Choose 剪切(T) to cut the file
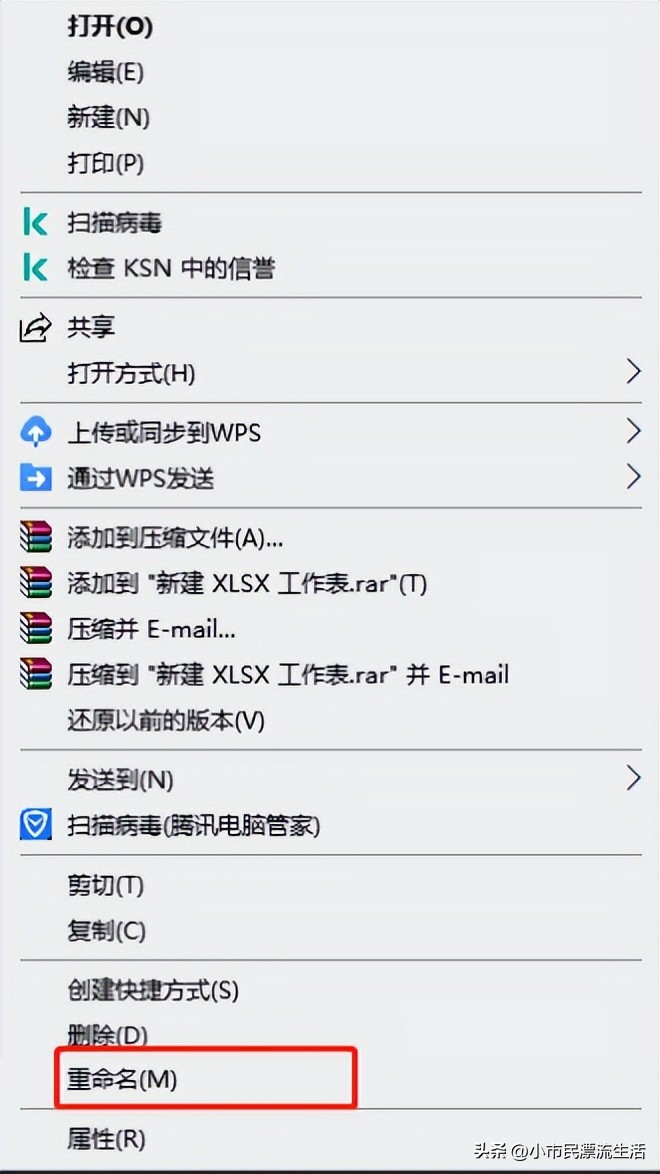660x1174 pixels. click(x=105, y=885)
